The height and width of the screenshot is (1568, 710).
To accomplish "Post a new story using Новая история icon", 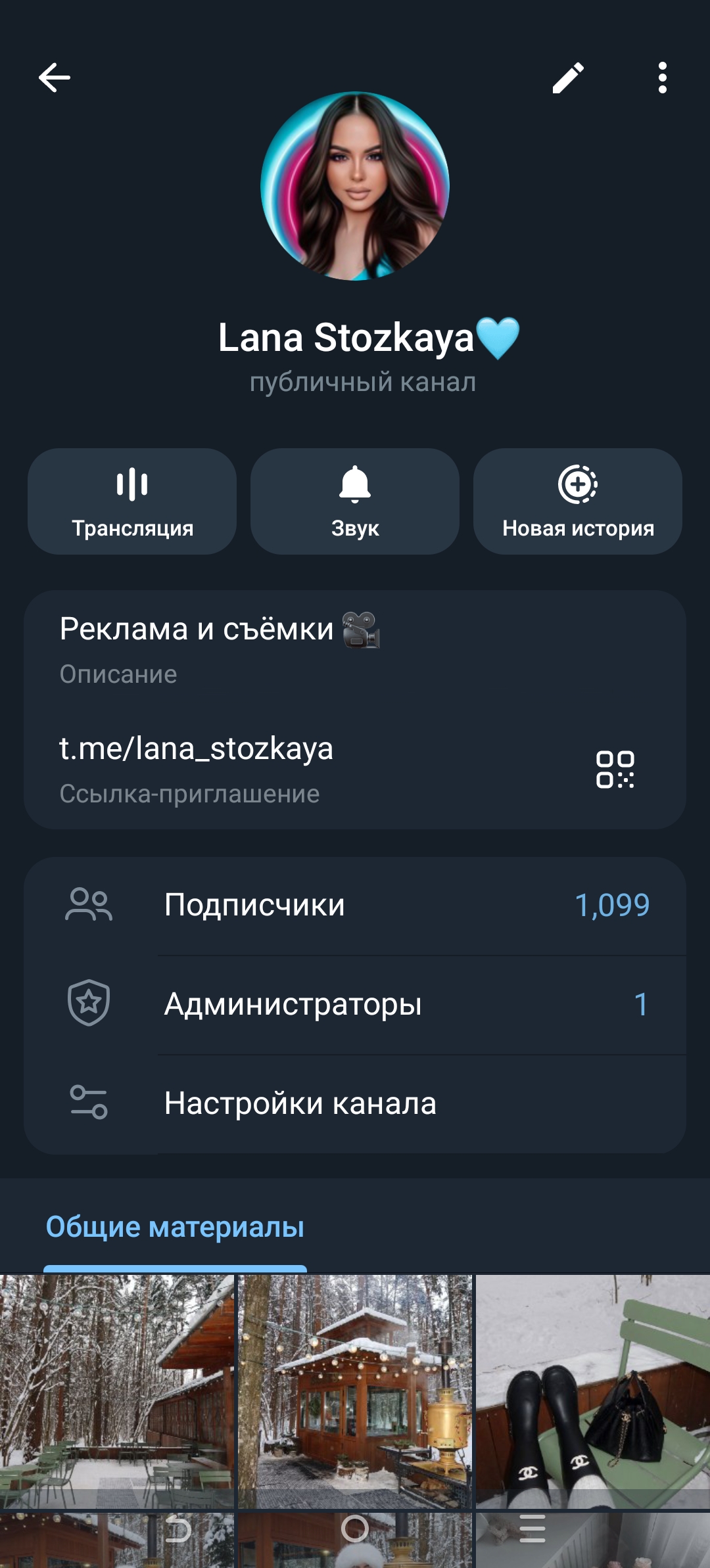I will [579, 486].
